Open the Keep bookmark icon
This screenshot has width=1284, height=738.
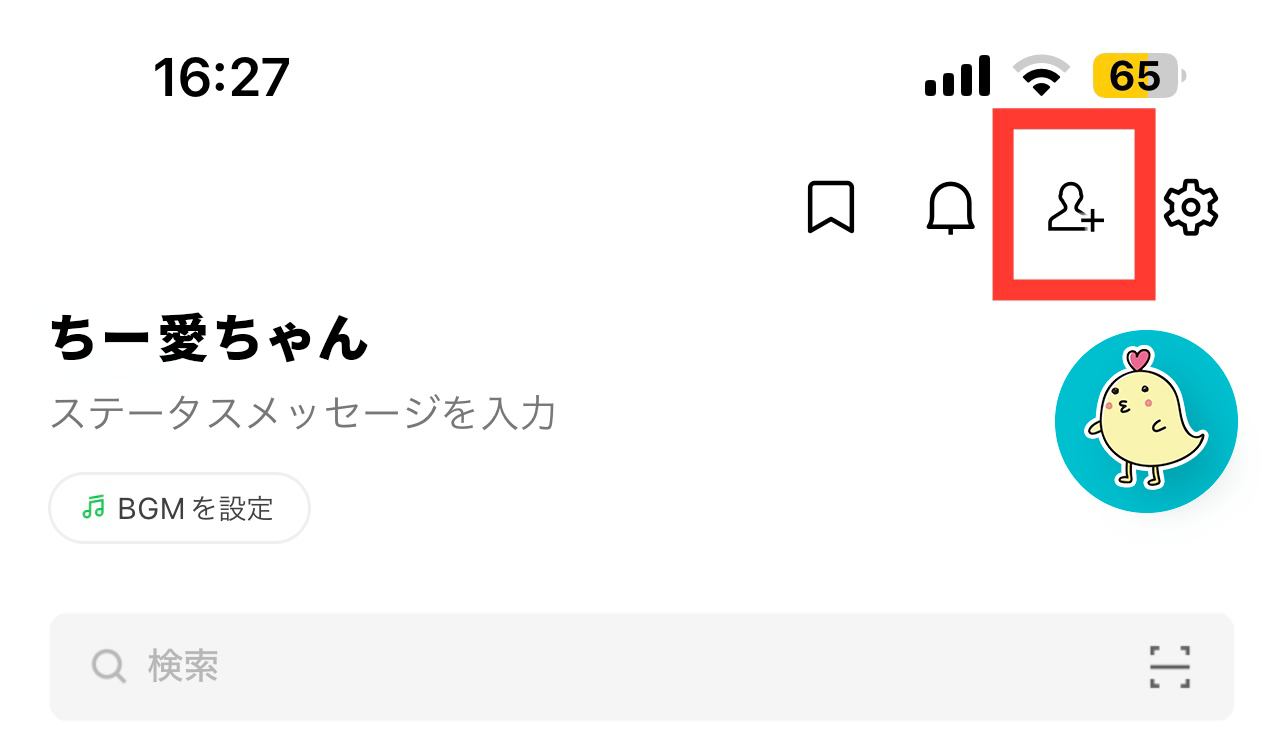point(830,207)
